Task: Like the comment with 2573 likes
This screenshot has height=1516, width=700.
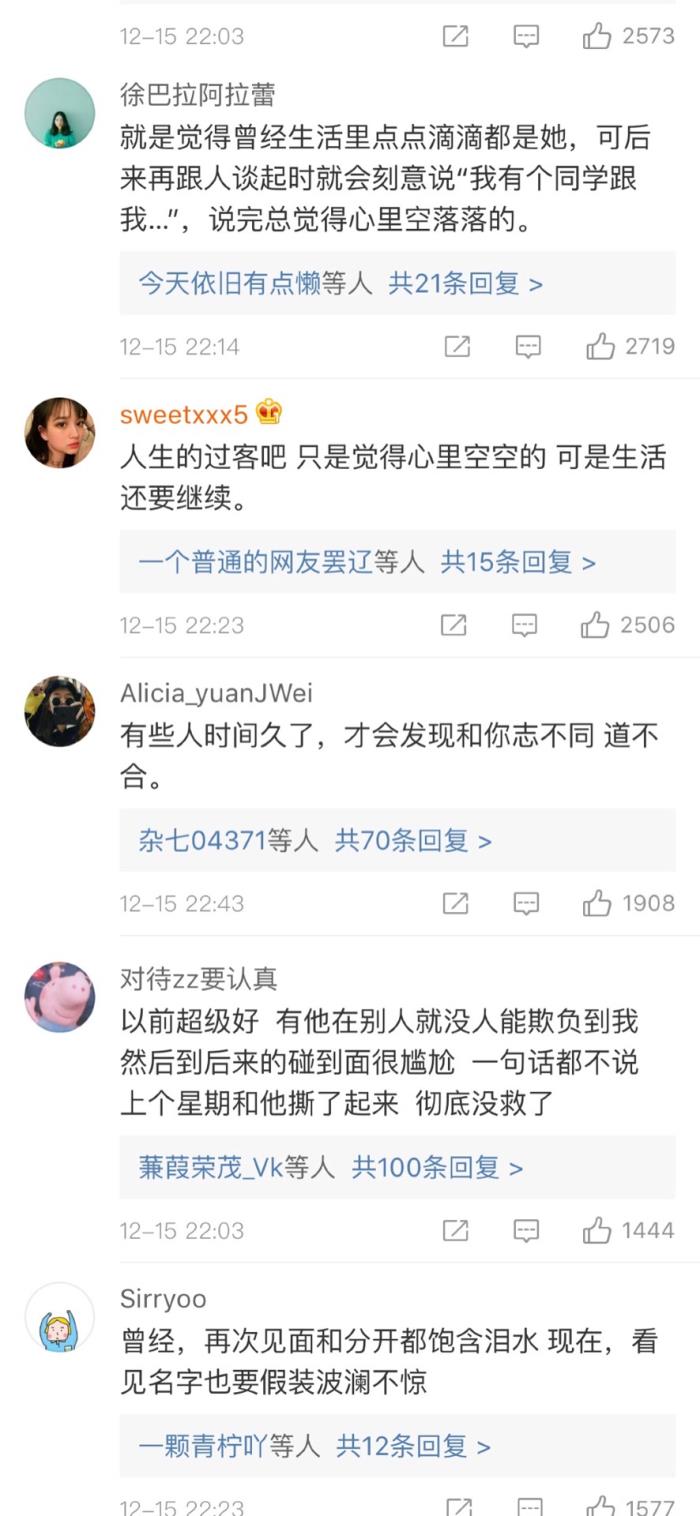Action: click(x=597, y=36)
